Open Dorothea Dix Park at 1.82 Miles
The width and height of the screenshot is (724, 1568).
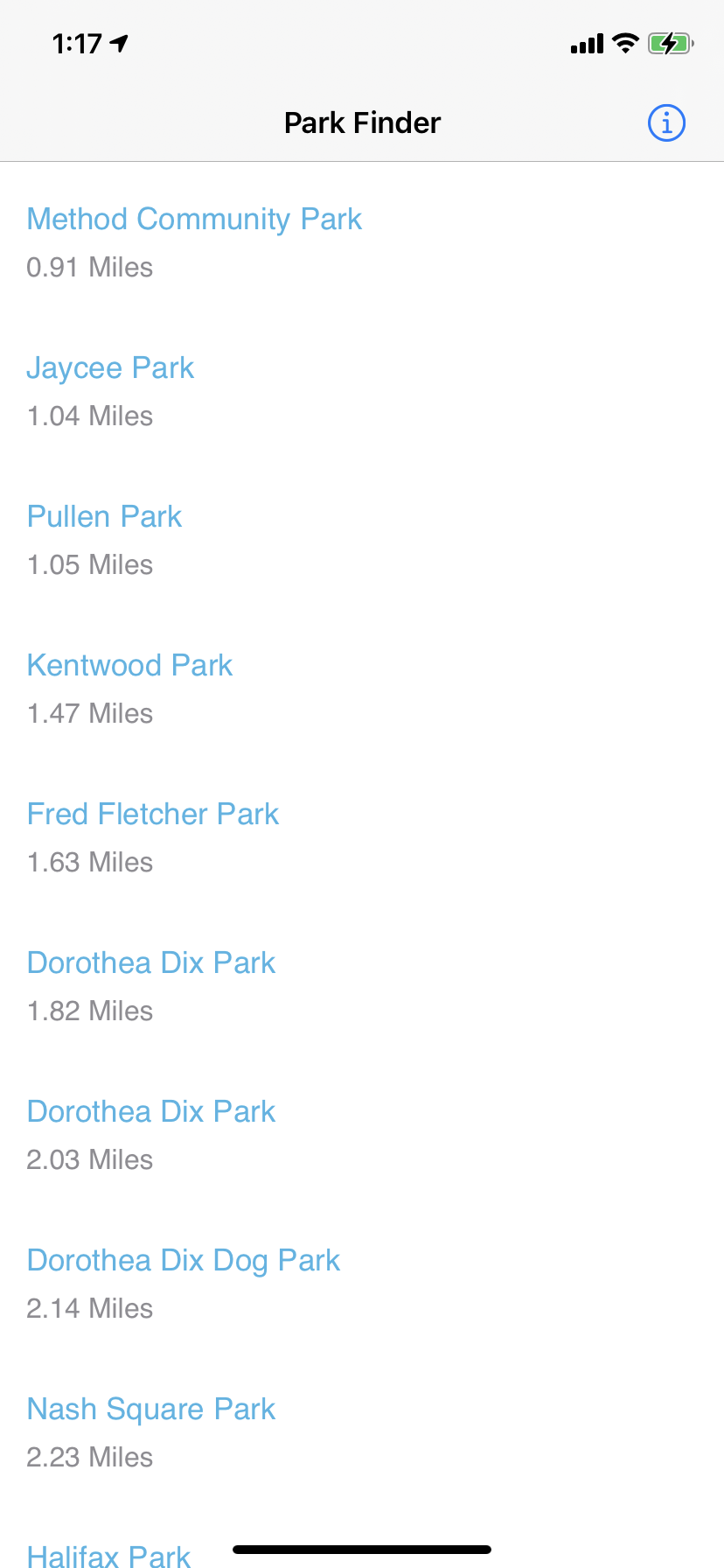362,986
